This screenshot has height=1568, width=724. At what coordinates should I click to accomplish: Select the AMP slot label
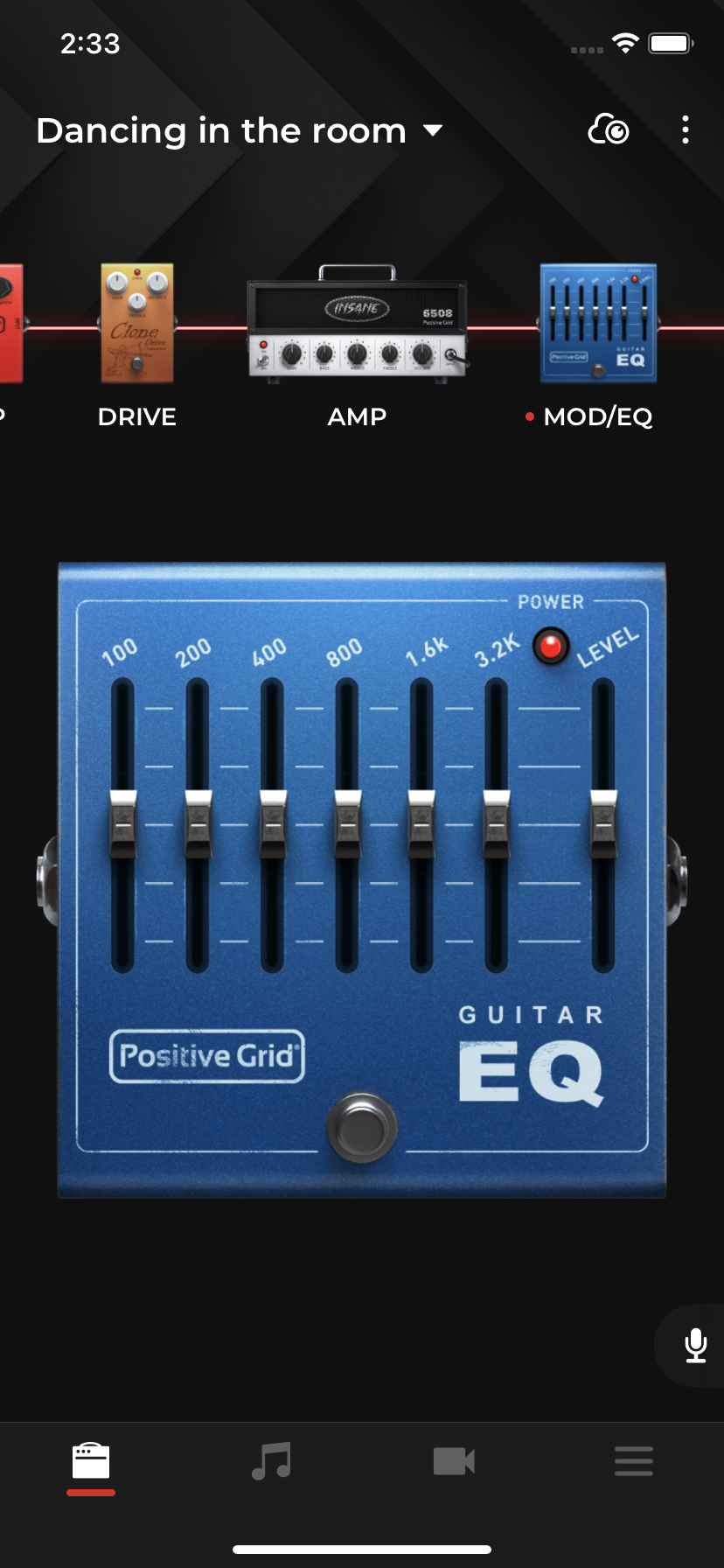357,417
